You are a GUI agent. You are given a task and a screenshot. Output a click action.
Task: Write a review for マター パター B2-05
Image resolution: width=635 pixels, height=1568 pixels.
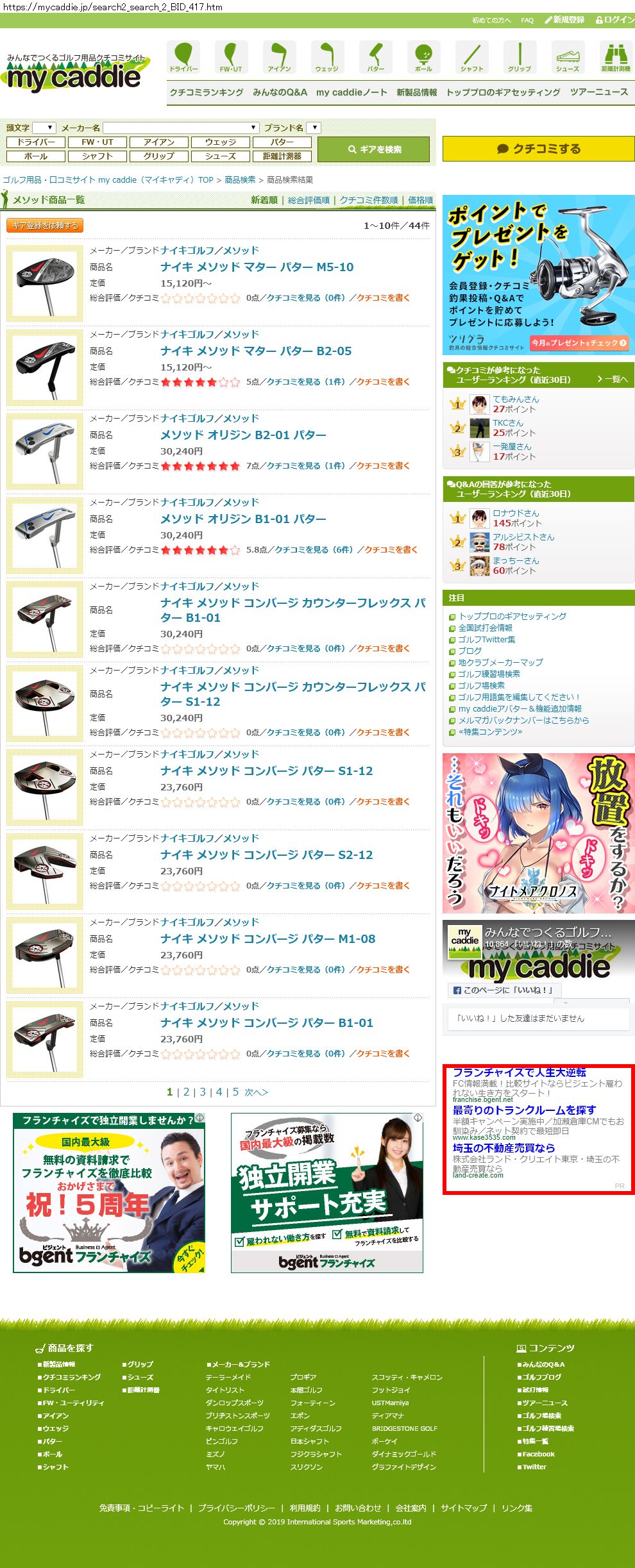point(383,381)
